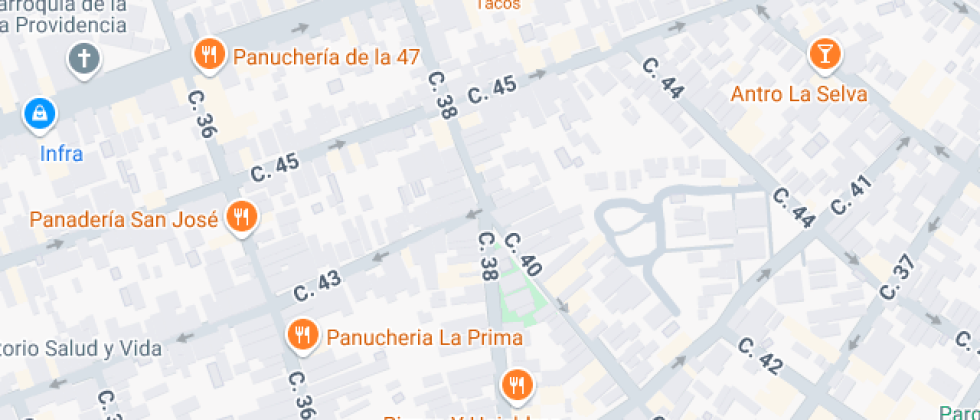980x420 pixels.
Task: Open the Panadería San José pin
Action: (241, 216)
